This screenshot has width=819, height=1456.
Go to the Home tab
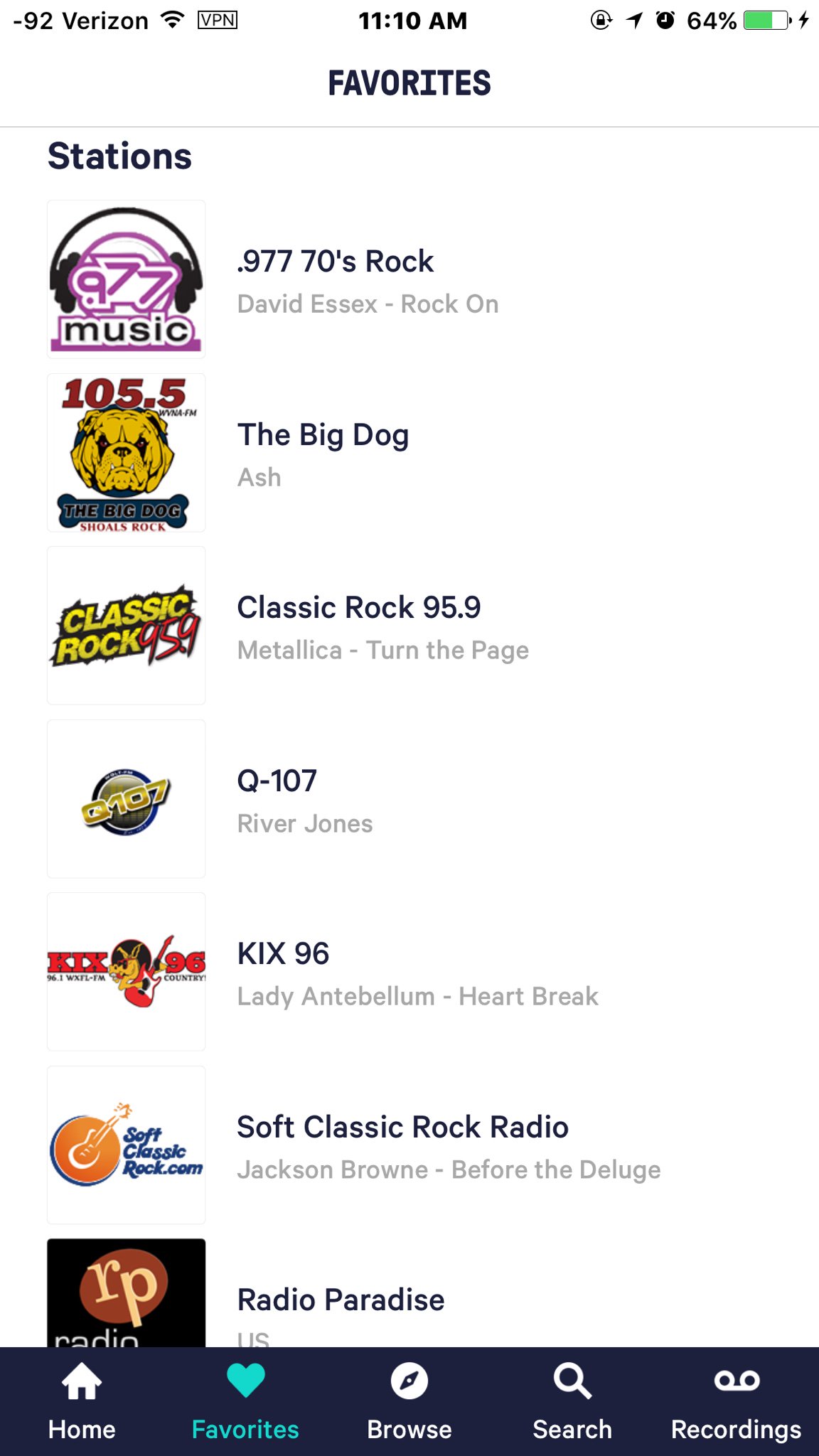point(82,1401)
